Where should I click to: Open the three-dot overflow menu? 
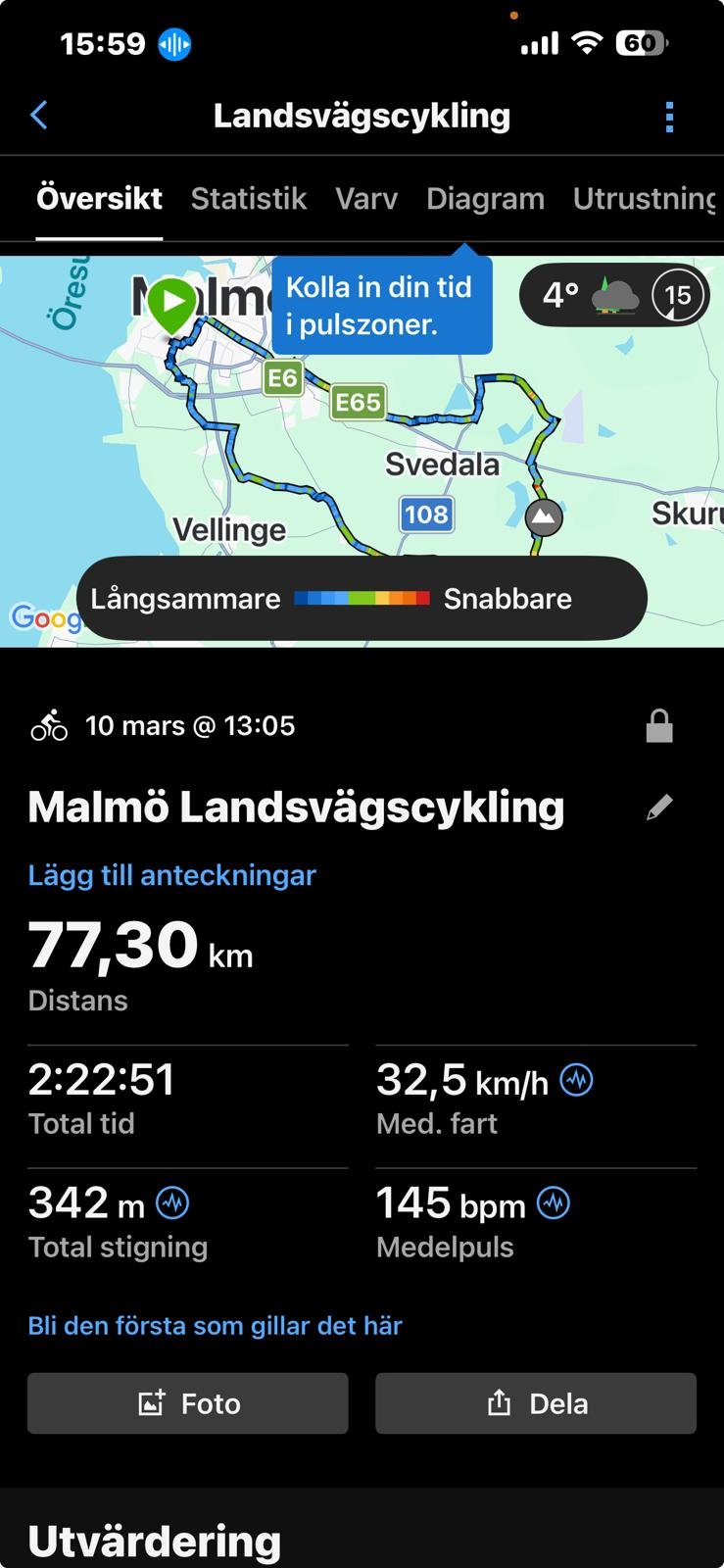[669, 117]
